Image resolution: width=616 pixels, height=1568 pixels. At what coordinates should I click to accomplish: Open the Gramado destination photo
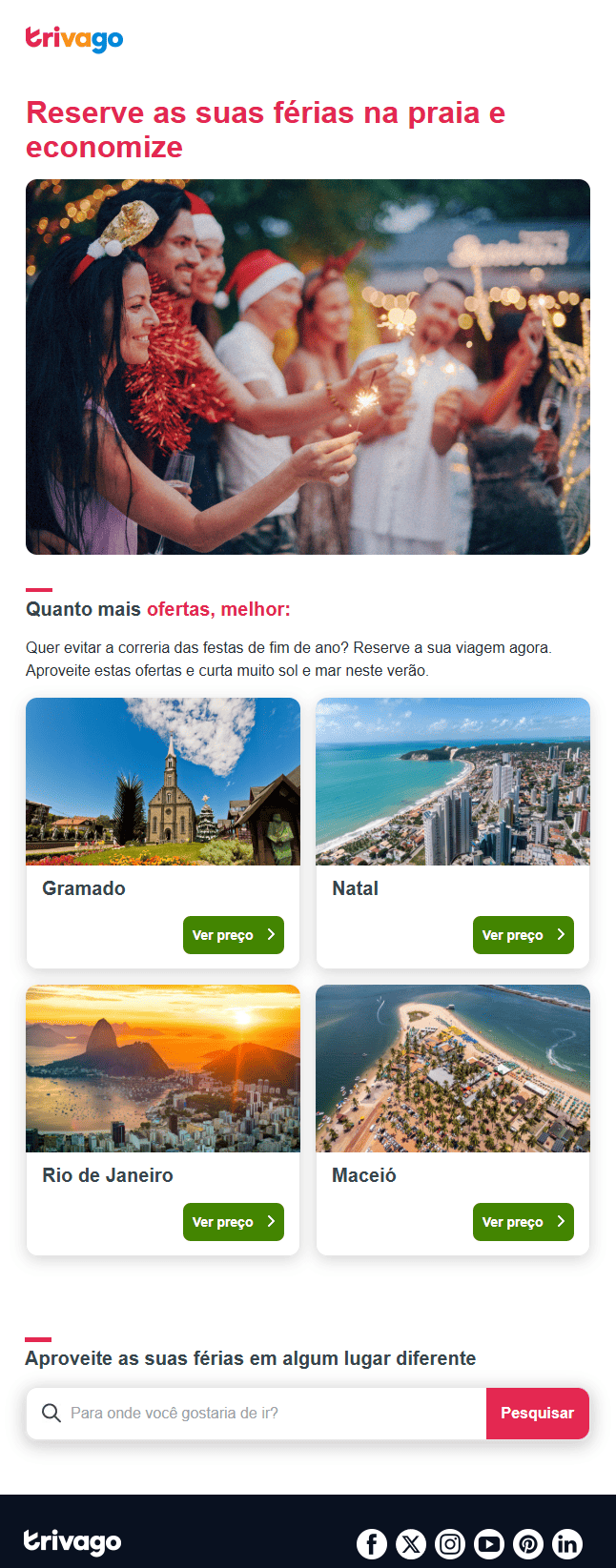point(163,782)
